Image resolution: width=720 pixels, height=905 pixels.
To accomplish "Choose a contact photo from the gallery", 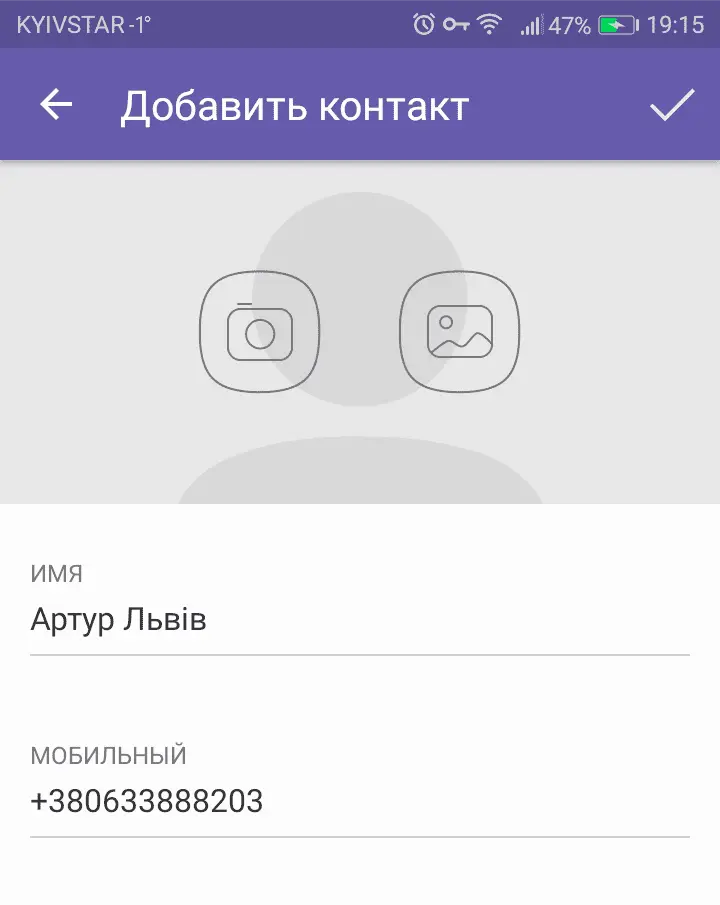I will click(459, 332).
